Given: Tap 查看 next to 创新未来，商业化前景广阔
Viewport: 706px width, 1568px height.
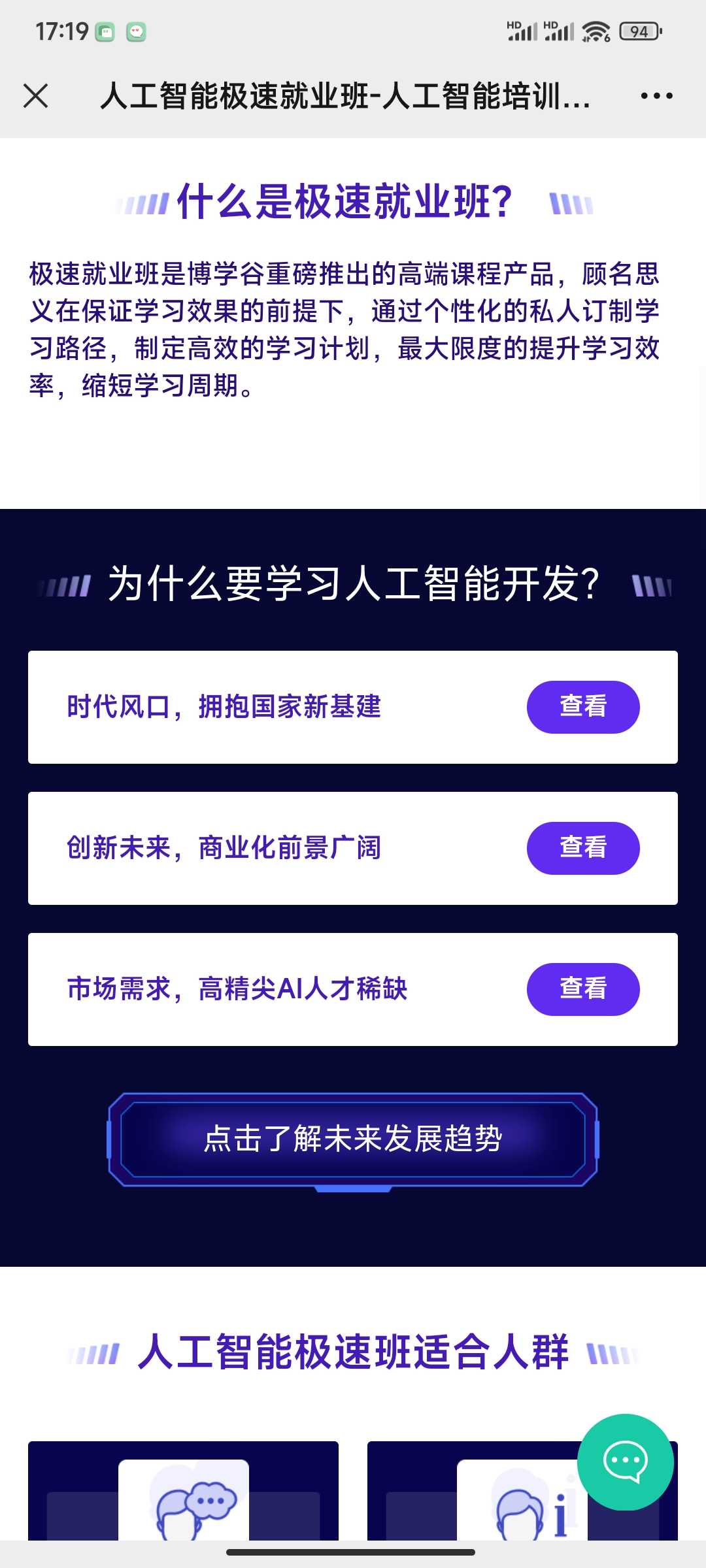Looking at the screenshot, I should tap(583, 848).
